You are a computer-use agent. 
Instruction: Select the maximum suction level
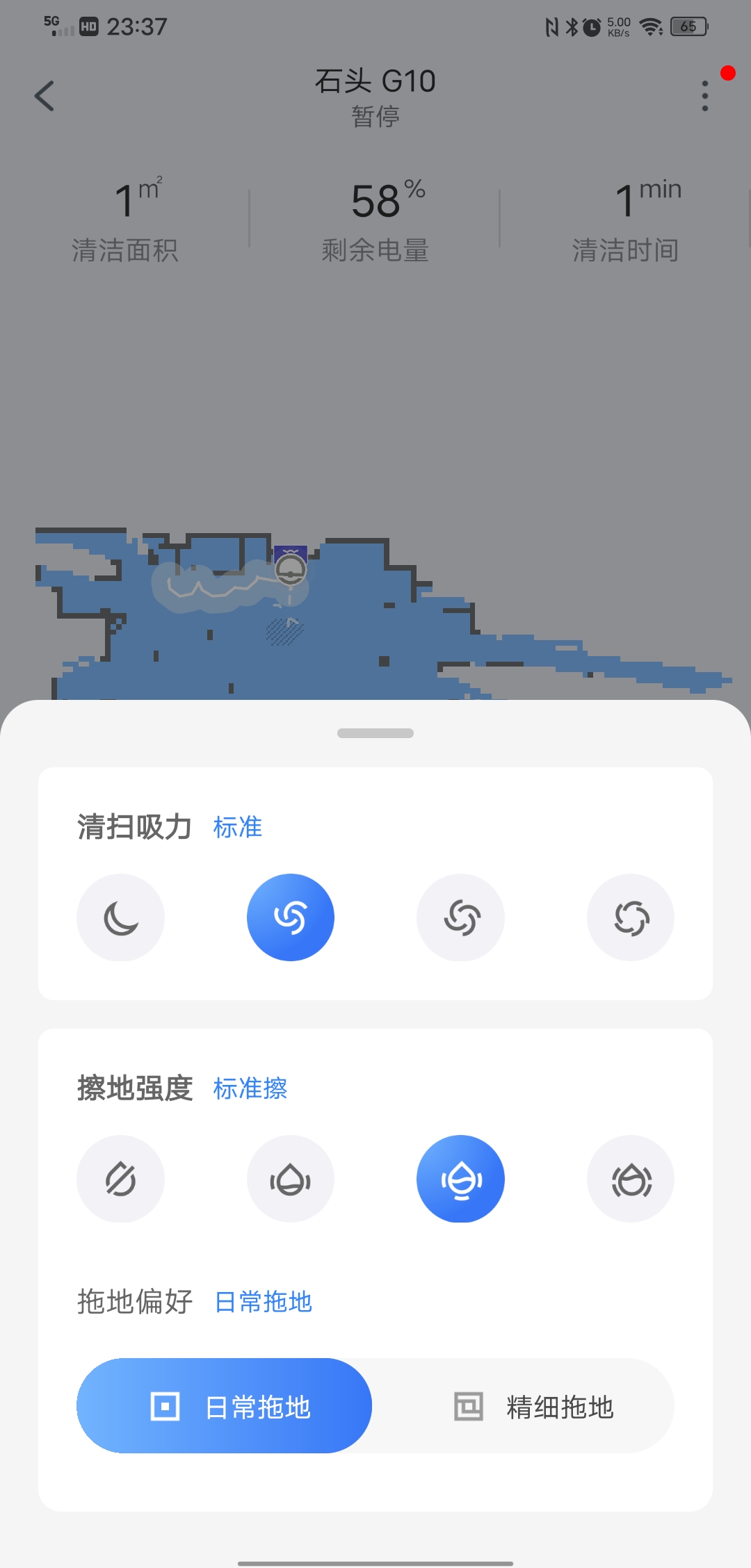coord(631,917)
